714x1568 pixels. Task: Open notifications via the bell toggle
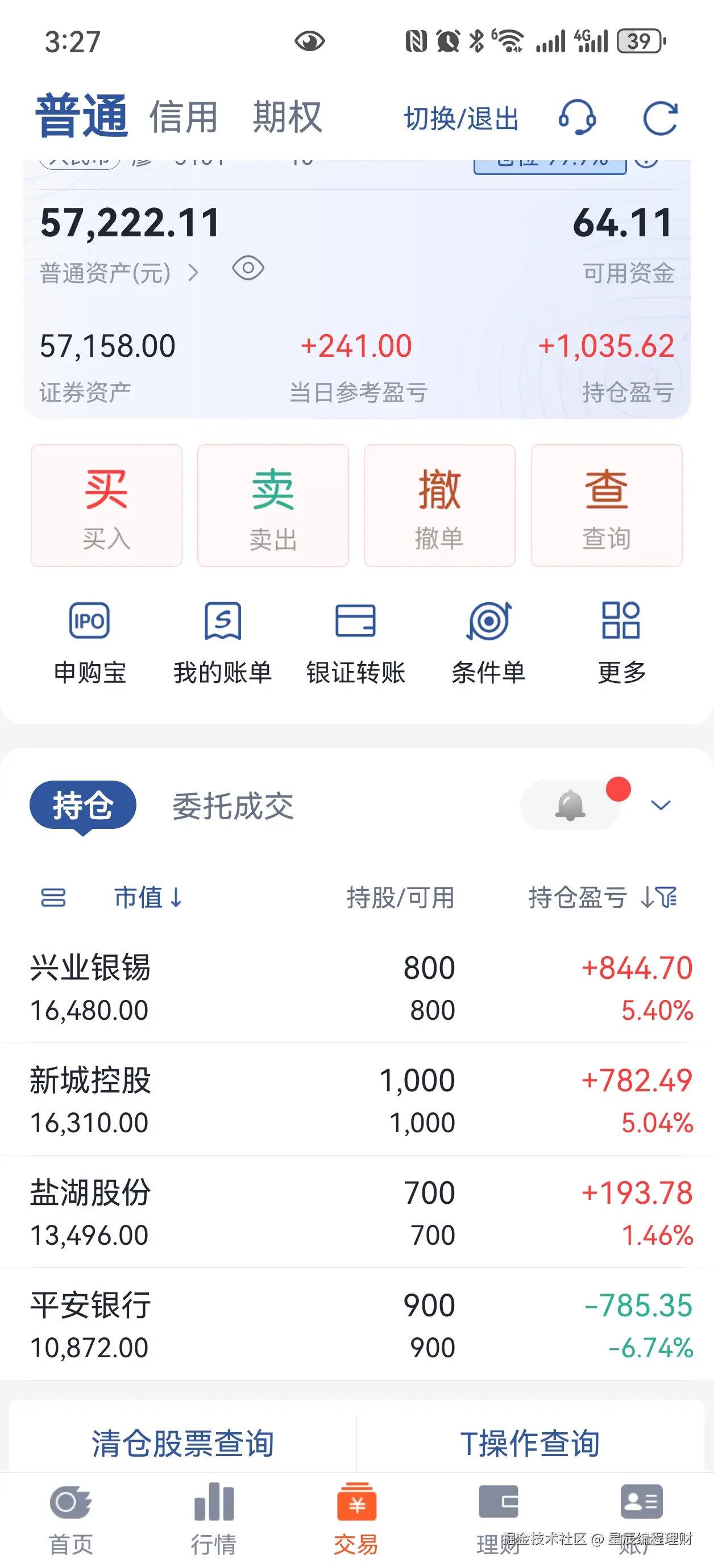click(571, 806)
